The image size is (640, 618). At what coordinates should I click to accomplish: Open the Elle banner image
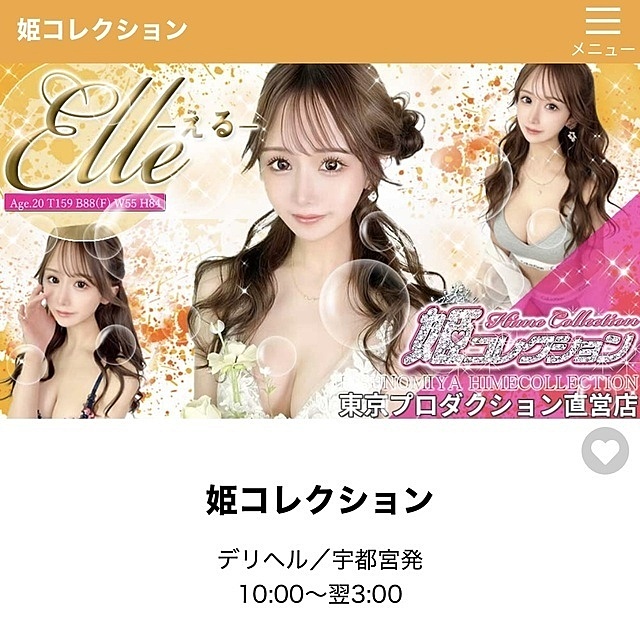click(320, 240)
